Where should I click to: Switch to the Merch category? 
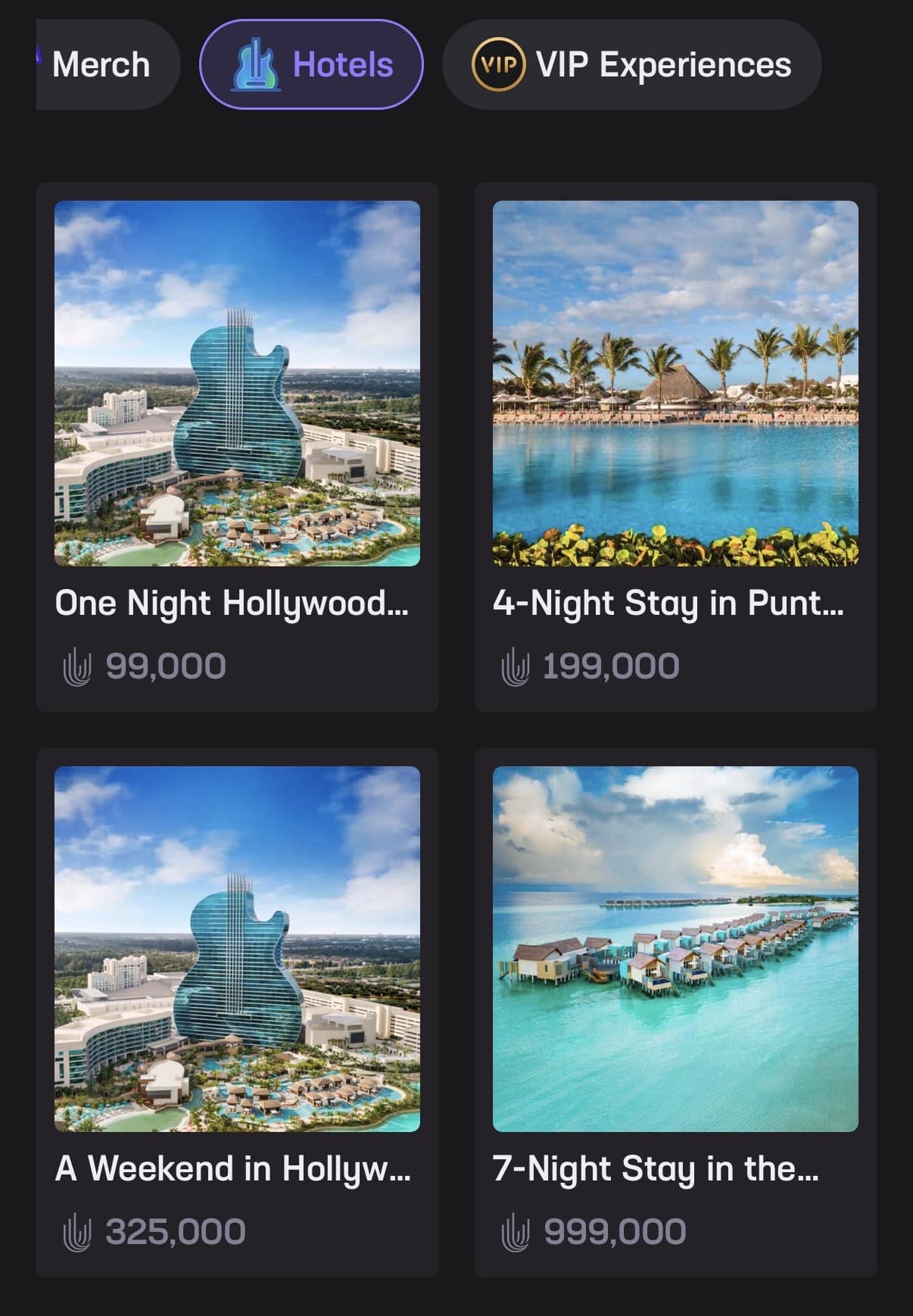pyautogui.click(x=102, y=65)
